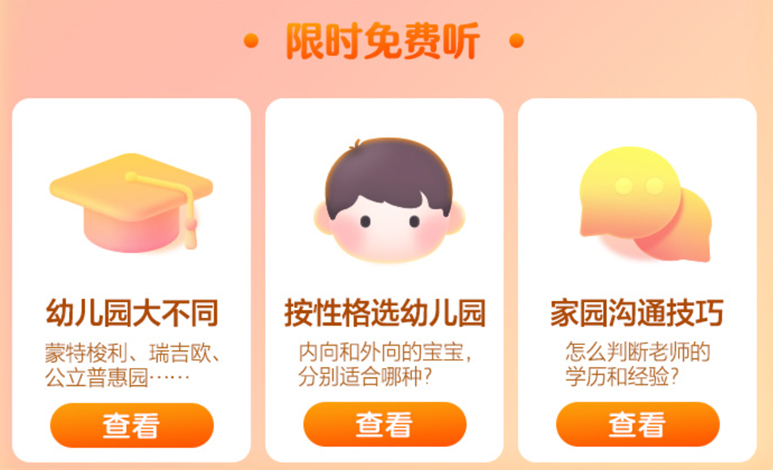Open the 家园沟通技巧 course card
Screen dimensions: 773x470
tap(637, 250)
